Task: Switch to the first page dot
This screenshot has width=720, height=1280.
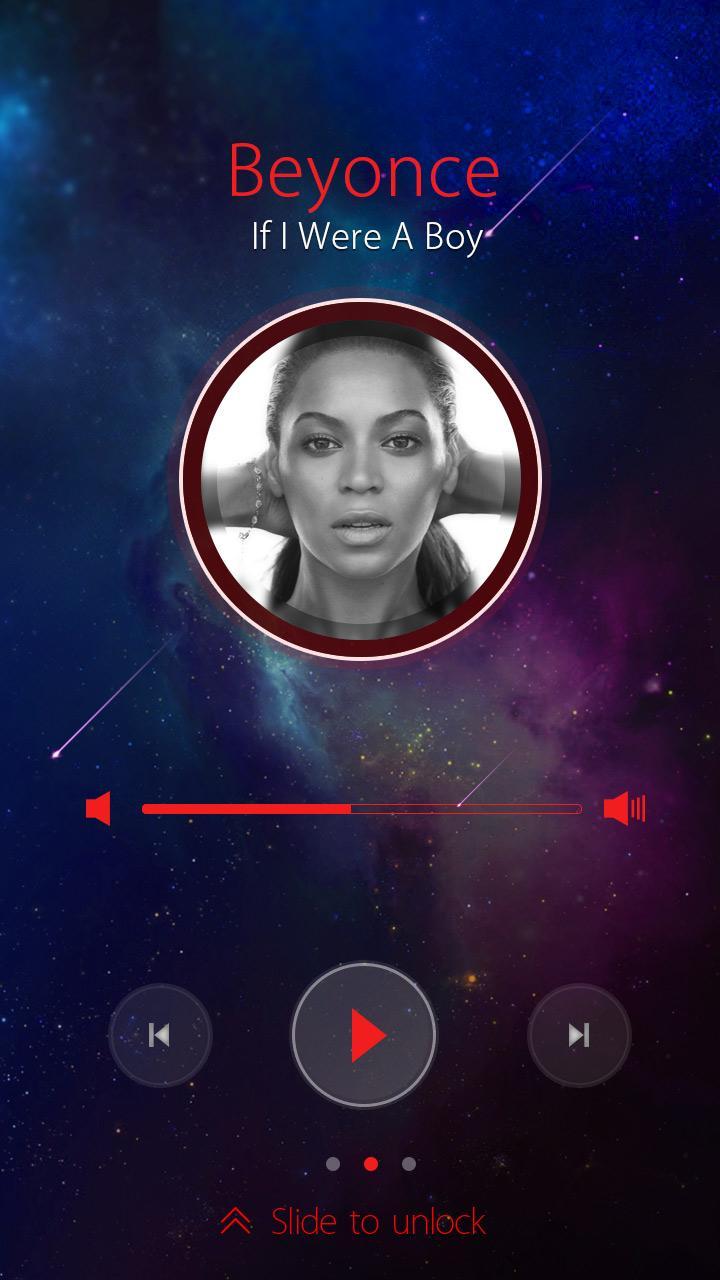Action: 335,1164
